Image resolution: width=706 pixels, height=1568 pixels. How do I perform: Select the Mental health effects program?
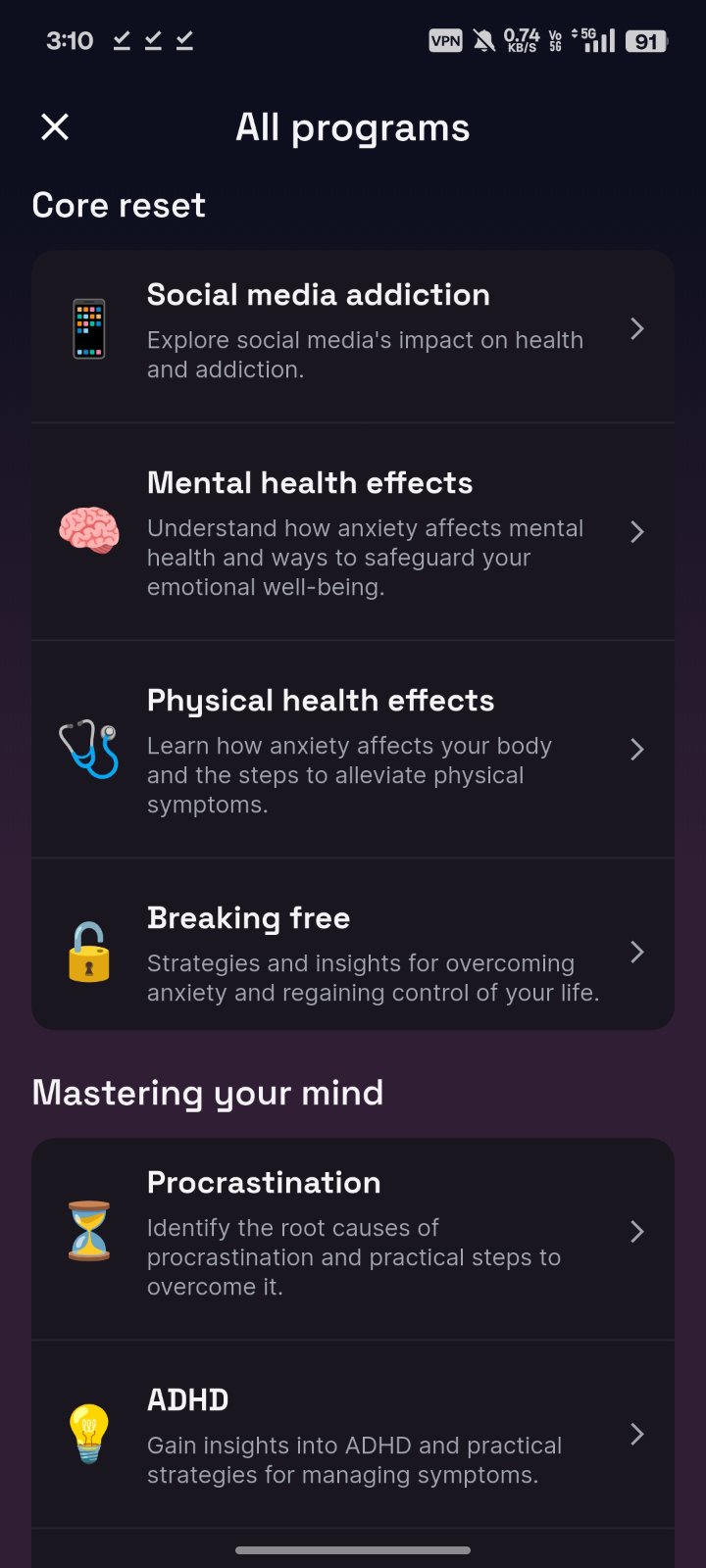tap(353, 532)
